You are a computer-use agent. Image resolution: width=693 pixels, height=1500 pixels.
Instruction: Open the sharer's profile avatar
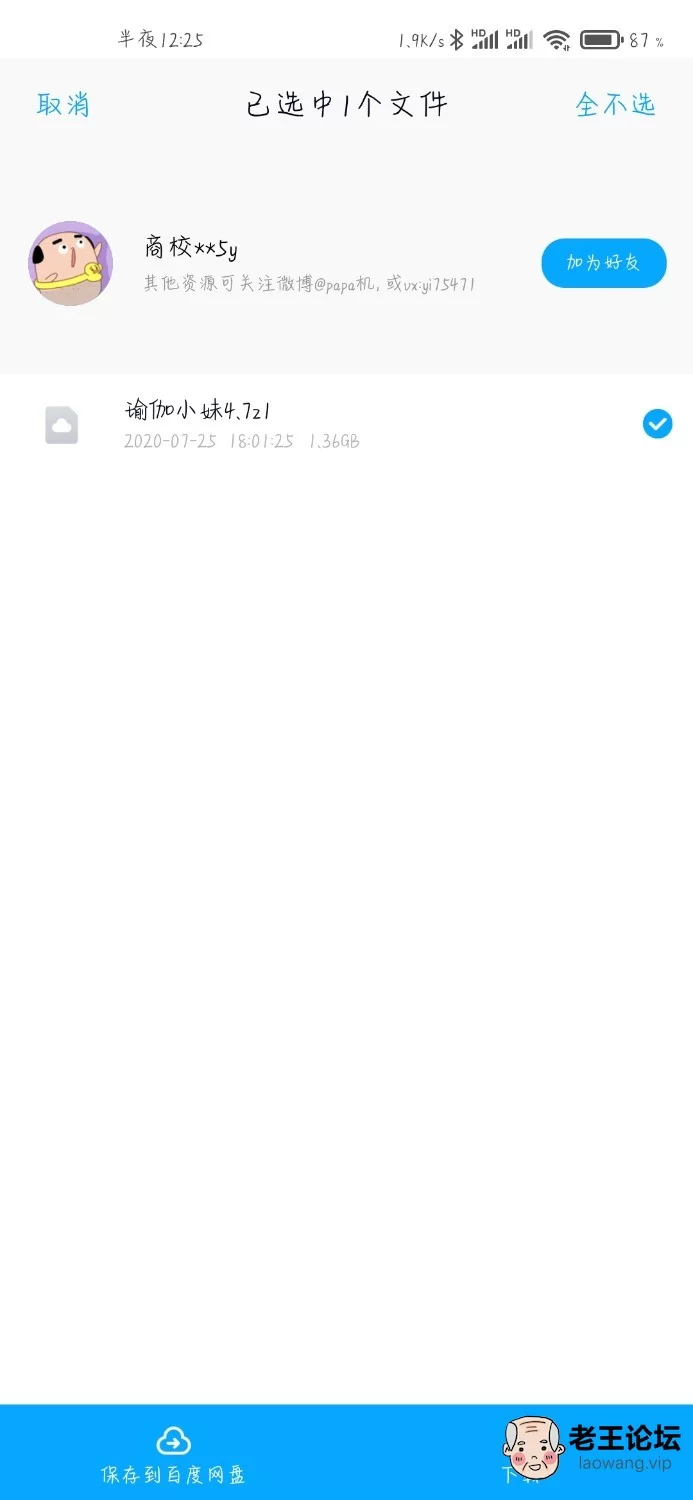pyautogui.click(x=70, y=263)
